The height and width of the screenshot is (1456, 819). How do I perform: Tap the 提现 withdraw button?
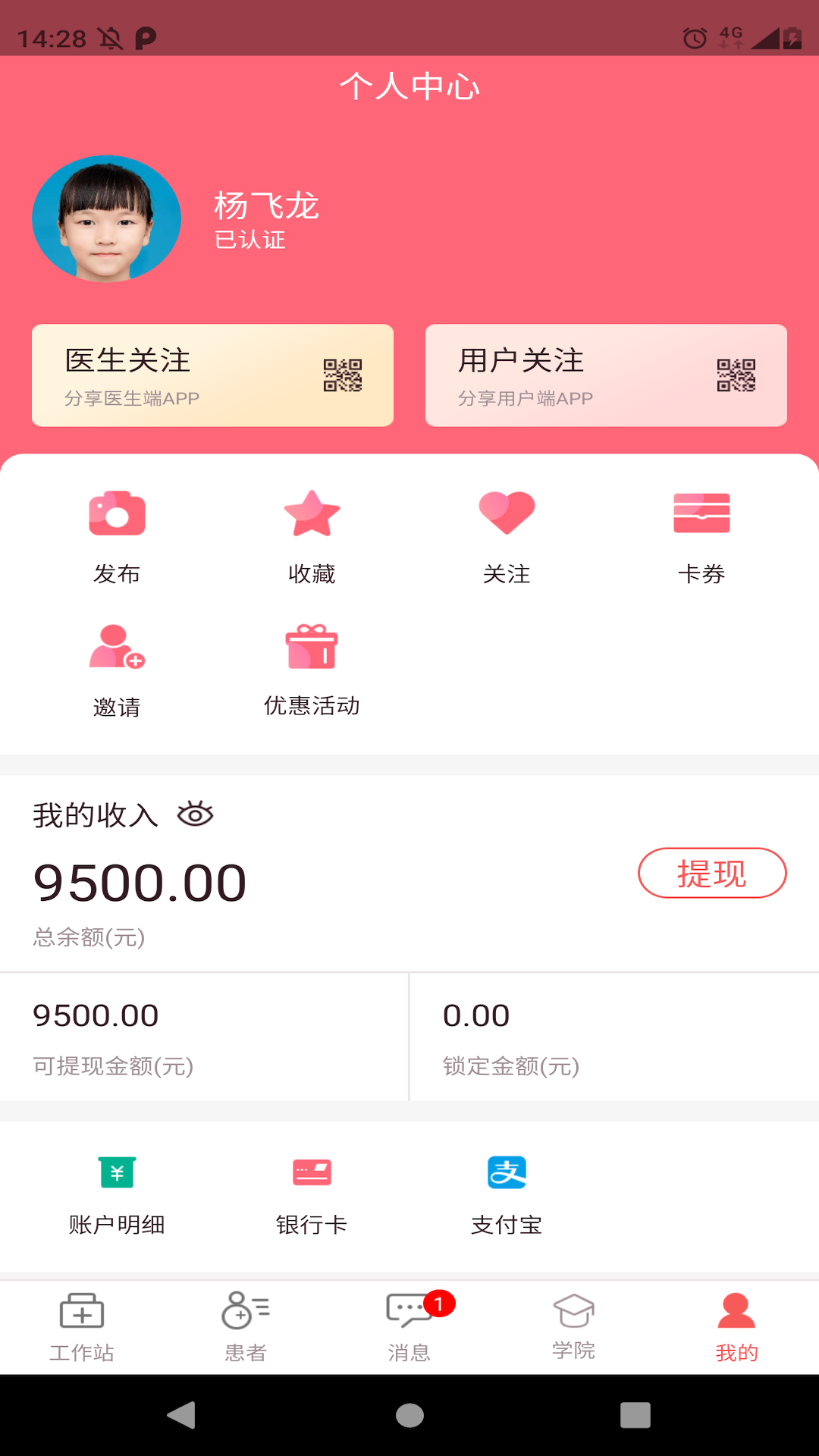[x=711, y=873]
